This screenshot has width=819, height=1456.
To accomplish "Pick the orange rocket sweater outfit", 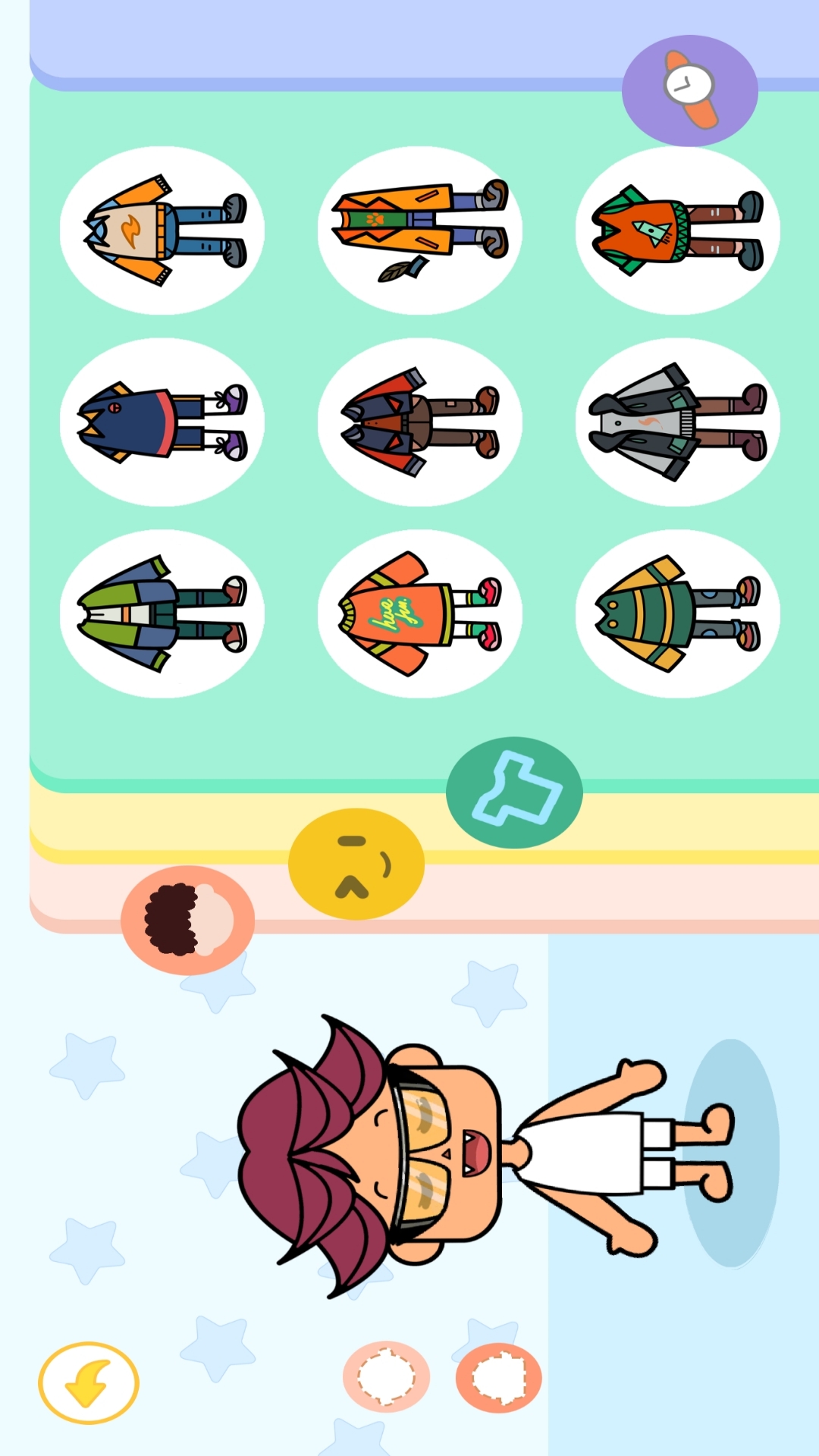I will click(x=678, y=231).
